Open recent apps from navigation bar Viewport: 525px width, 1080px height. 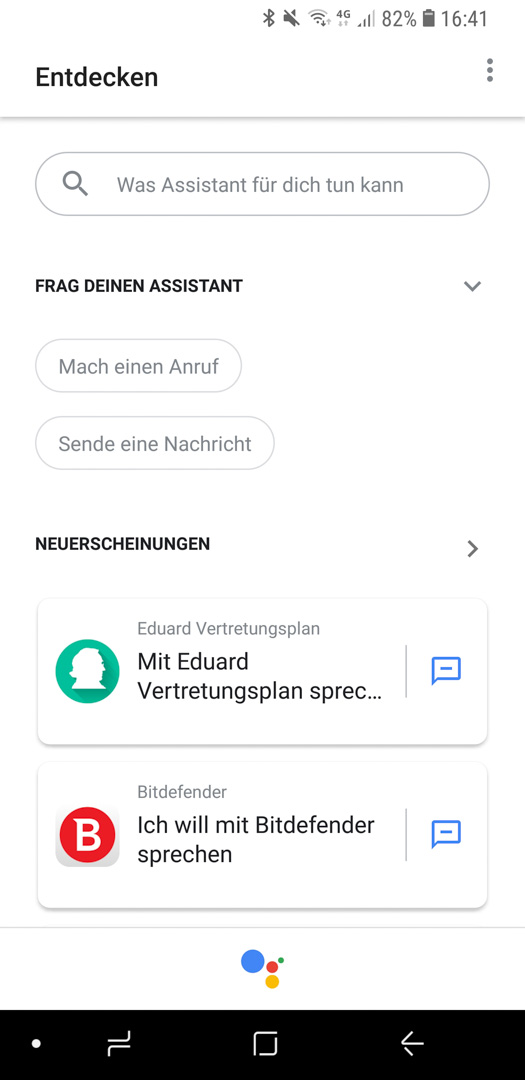pyautogui.click(x=119, y=1044)
